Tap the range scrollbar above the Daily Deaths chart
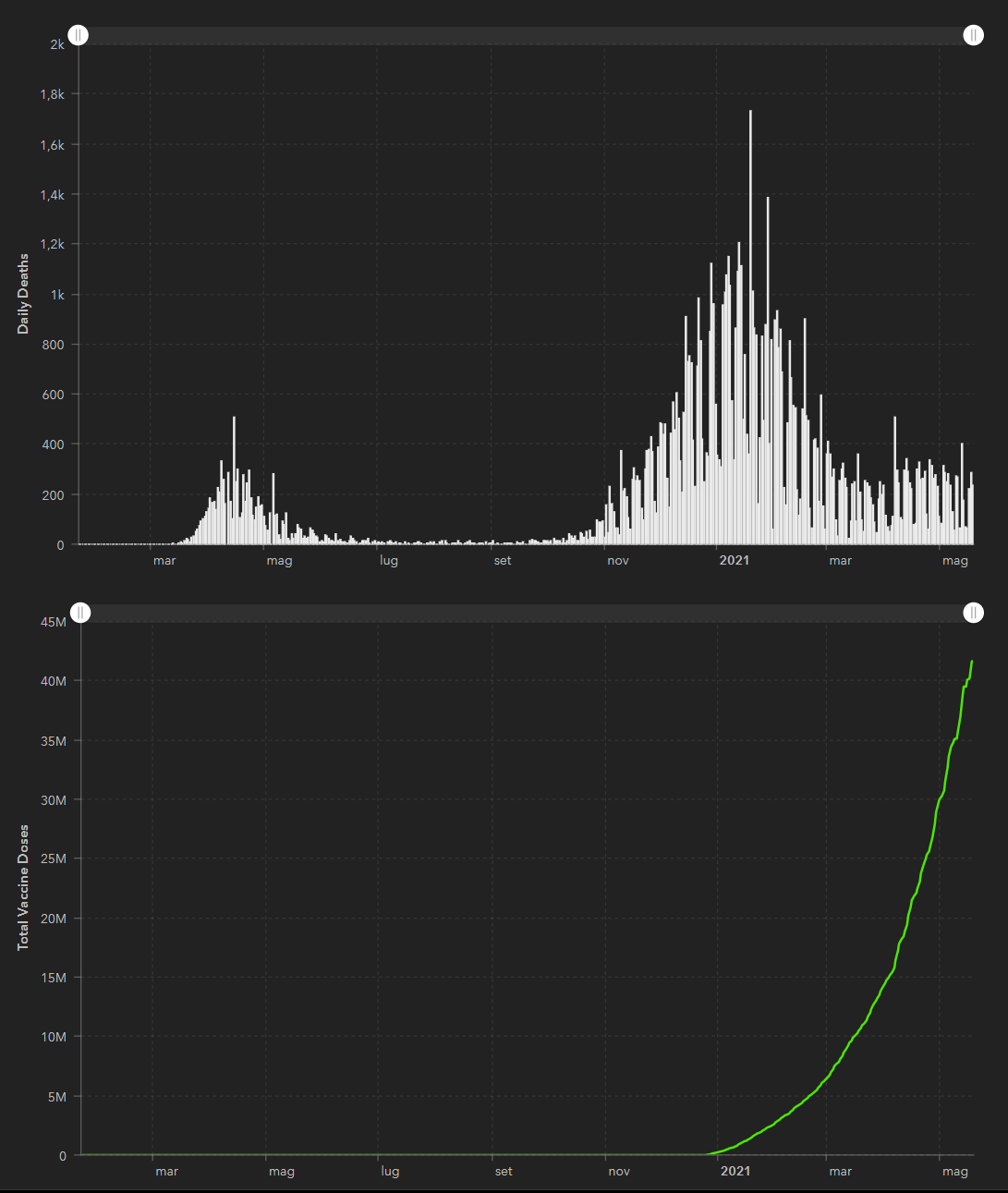The image size is (1008, 1193). pos(527,35)
